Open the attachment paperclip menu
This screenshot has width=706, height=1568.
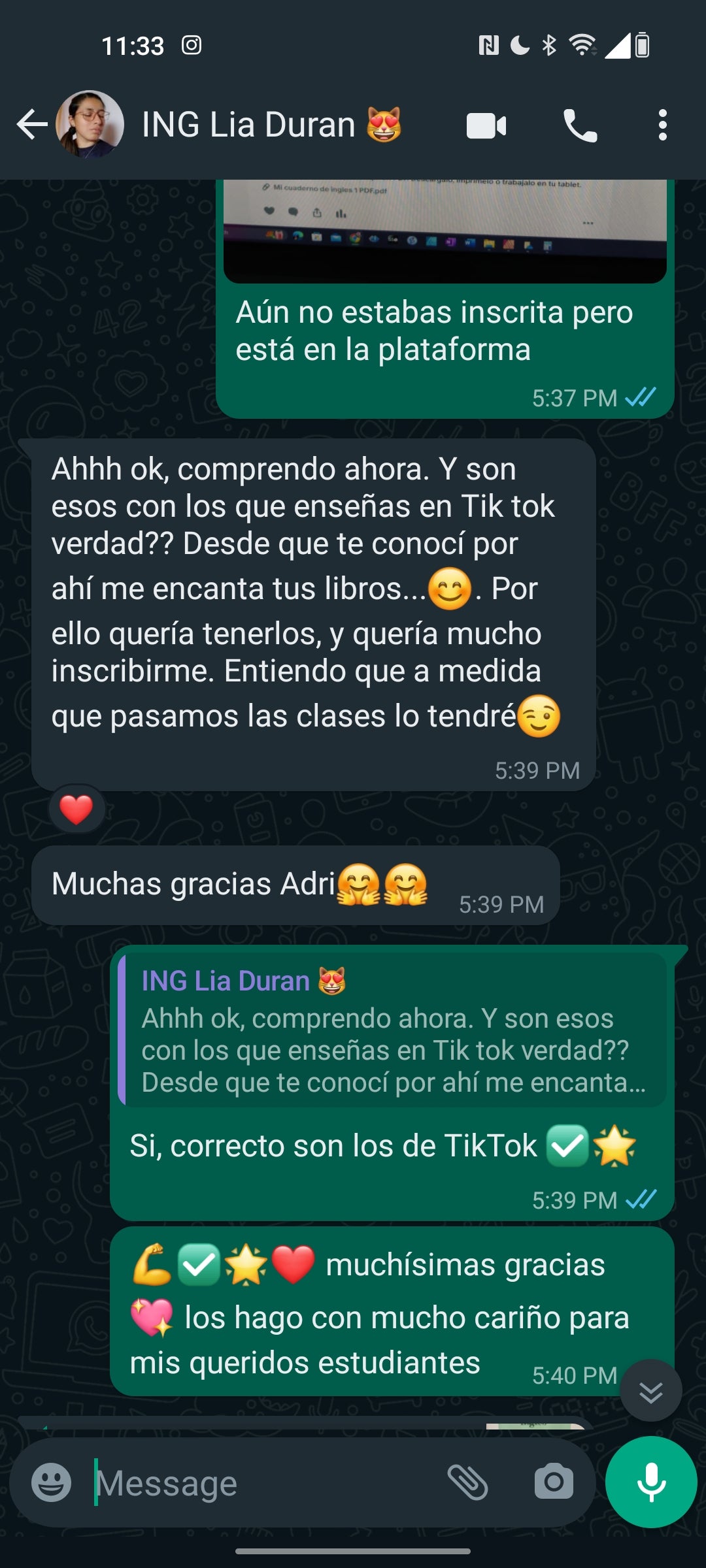[467, 1482]
